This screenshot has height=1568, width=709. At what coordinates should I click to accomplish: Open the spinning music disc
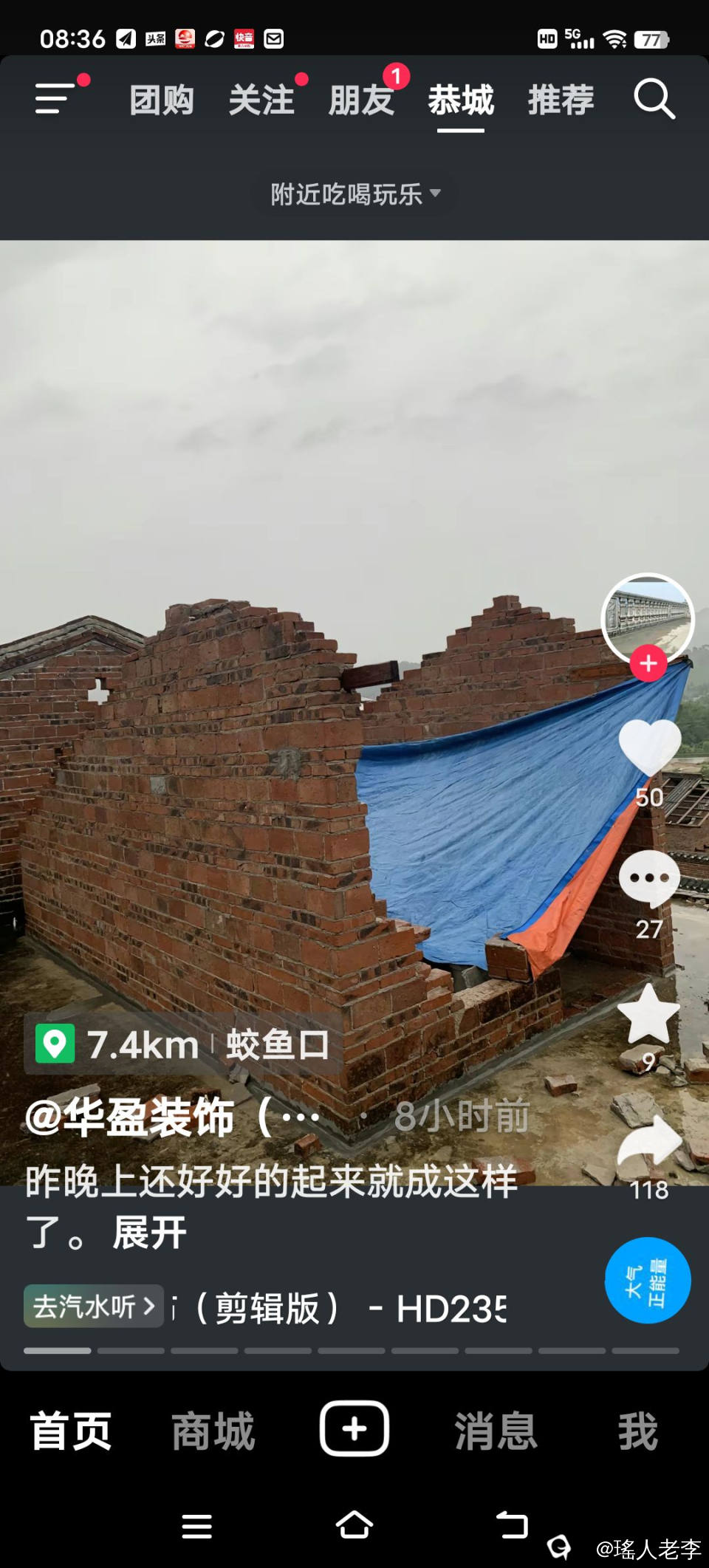click(648, 1280)
